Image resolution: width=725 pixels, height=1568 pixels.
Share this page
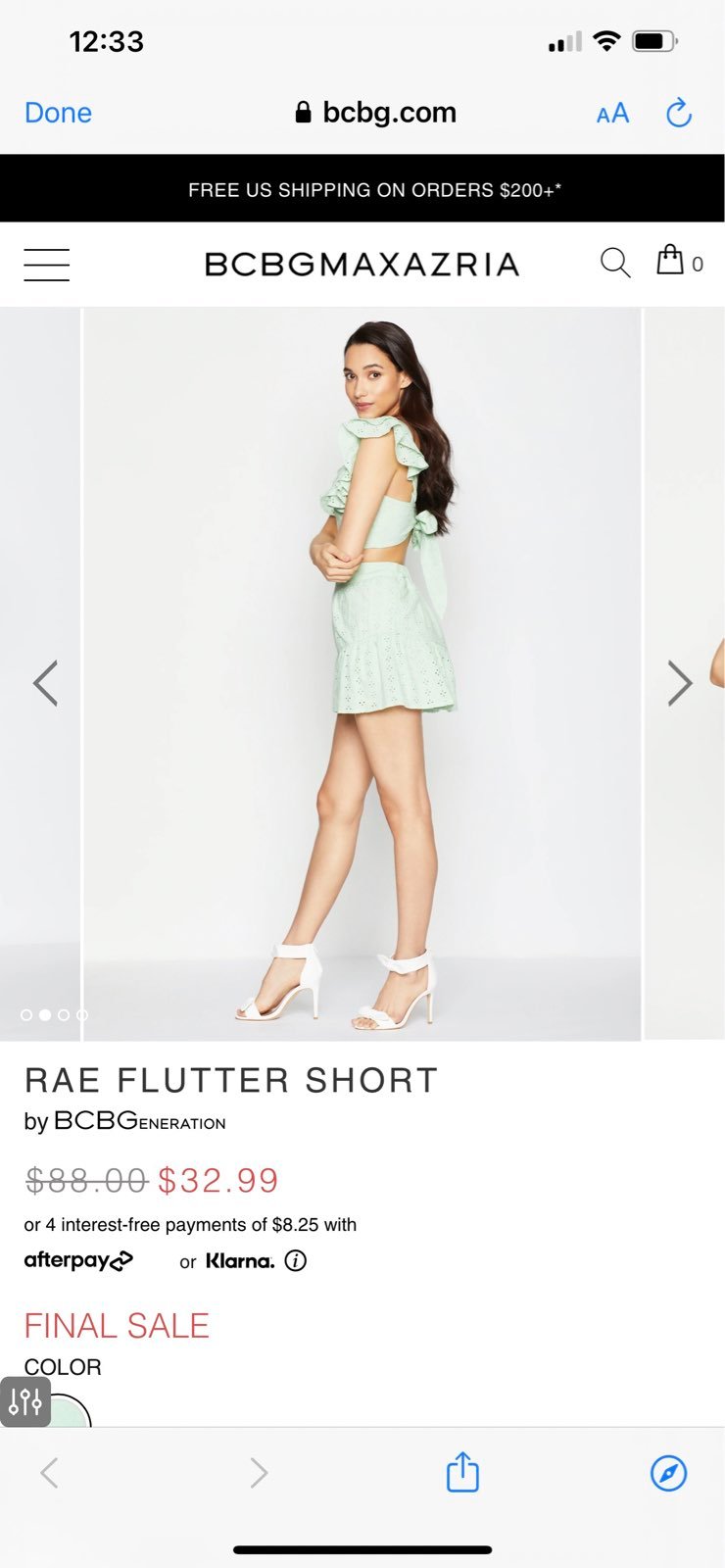pos(462,1472)
